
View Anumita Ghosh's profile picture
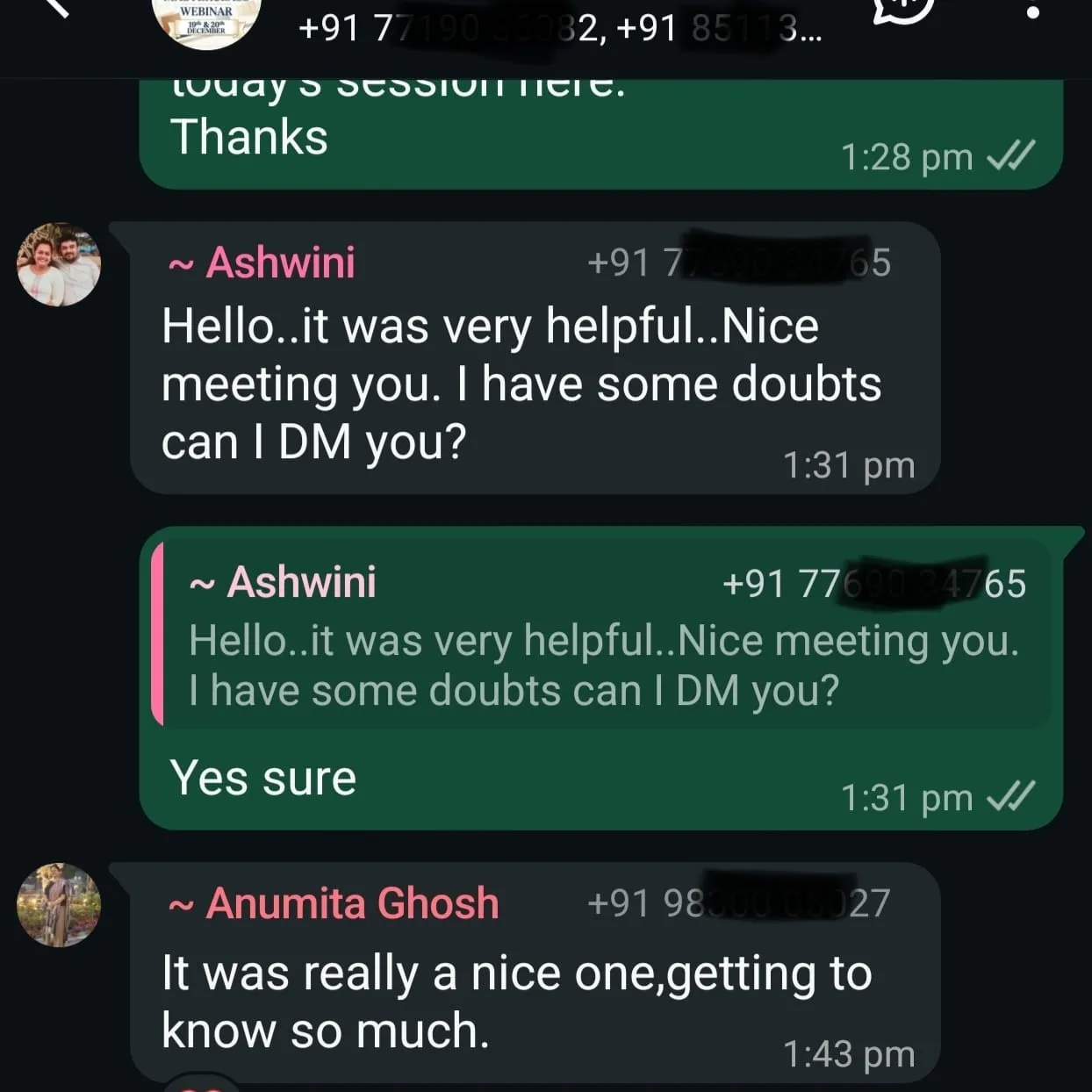(x=59, y=904)
